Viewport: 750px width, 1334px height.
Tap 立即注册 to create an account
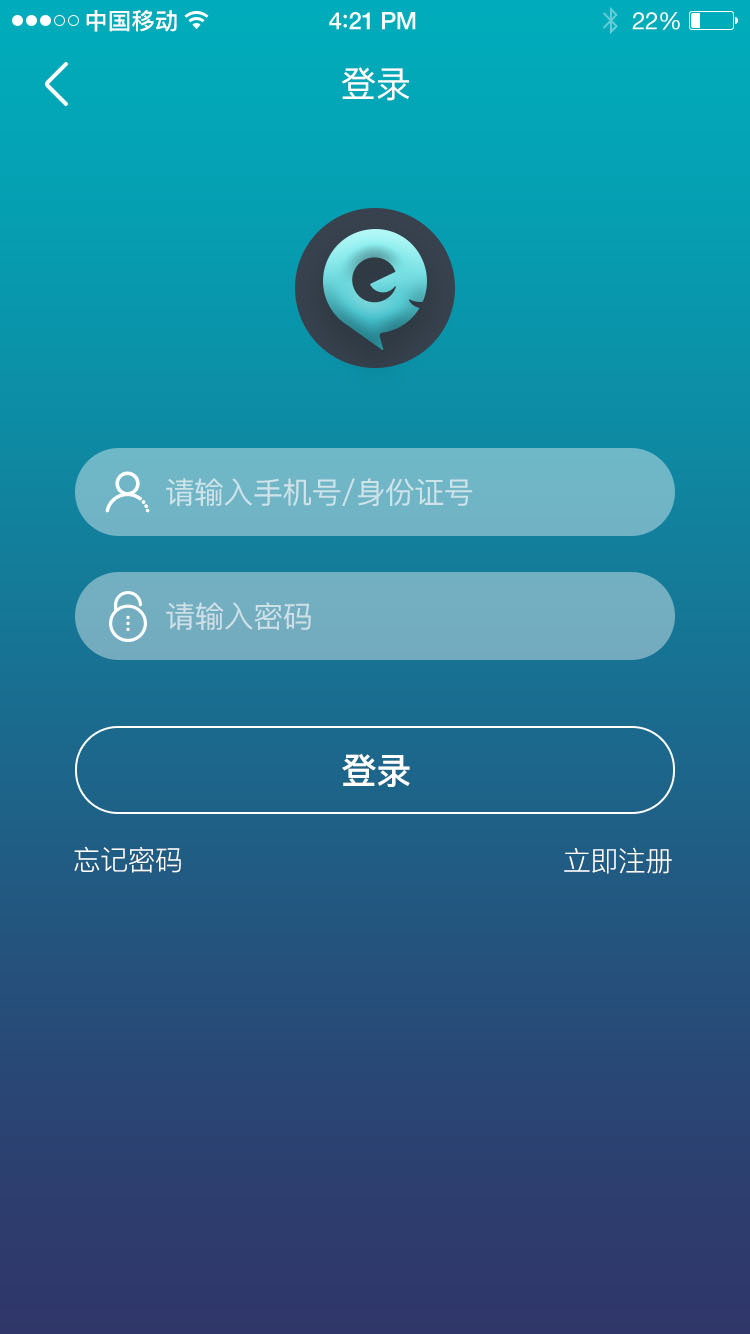pyautogui.click(x=618, y=861)
